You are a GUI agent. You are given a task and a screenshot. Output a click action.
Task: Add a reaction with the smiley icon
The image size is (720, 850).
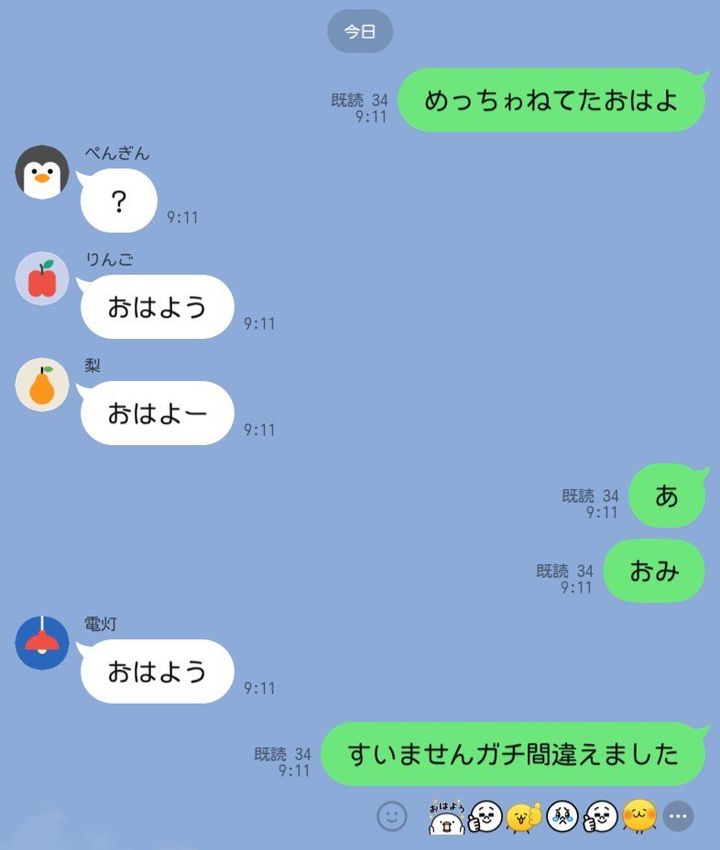[392, 816]
